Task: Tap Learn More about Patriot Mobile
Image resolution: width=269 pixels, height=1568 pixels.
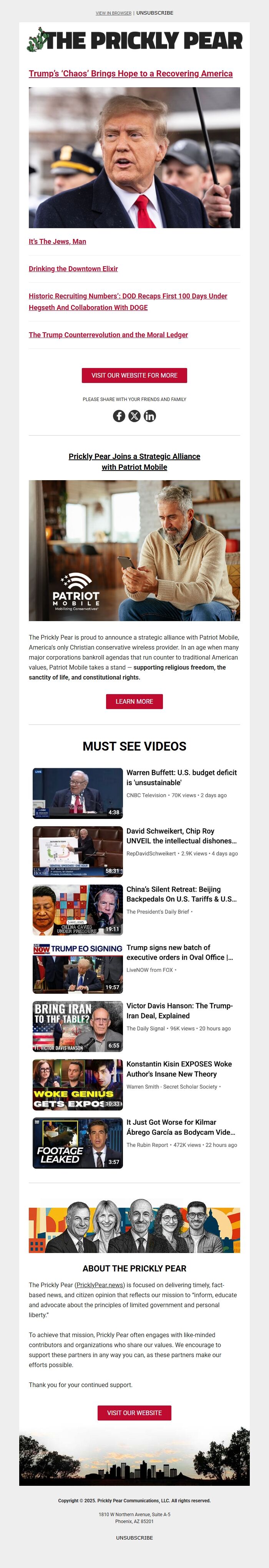Action: (134, 702)
